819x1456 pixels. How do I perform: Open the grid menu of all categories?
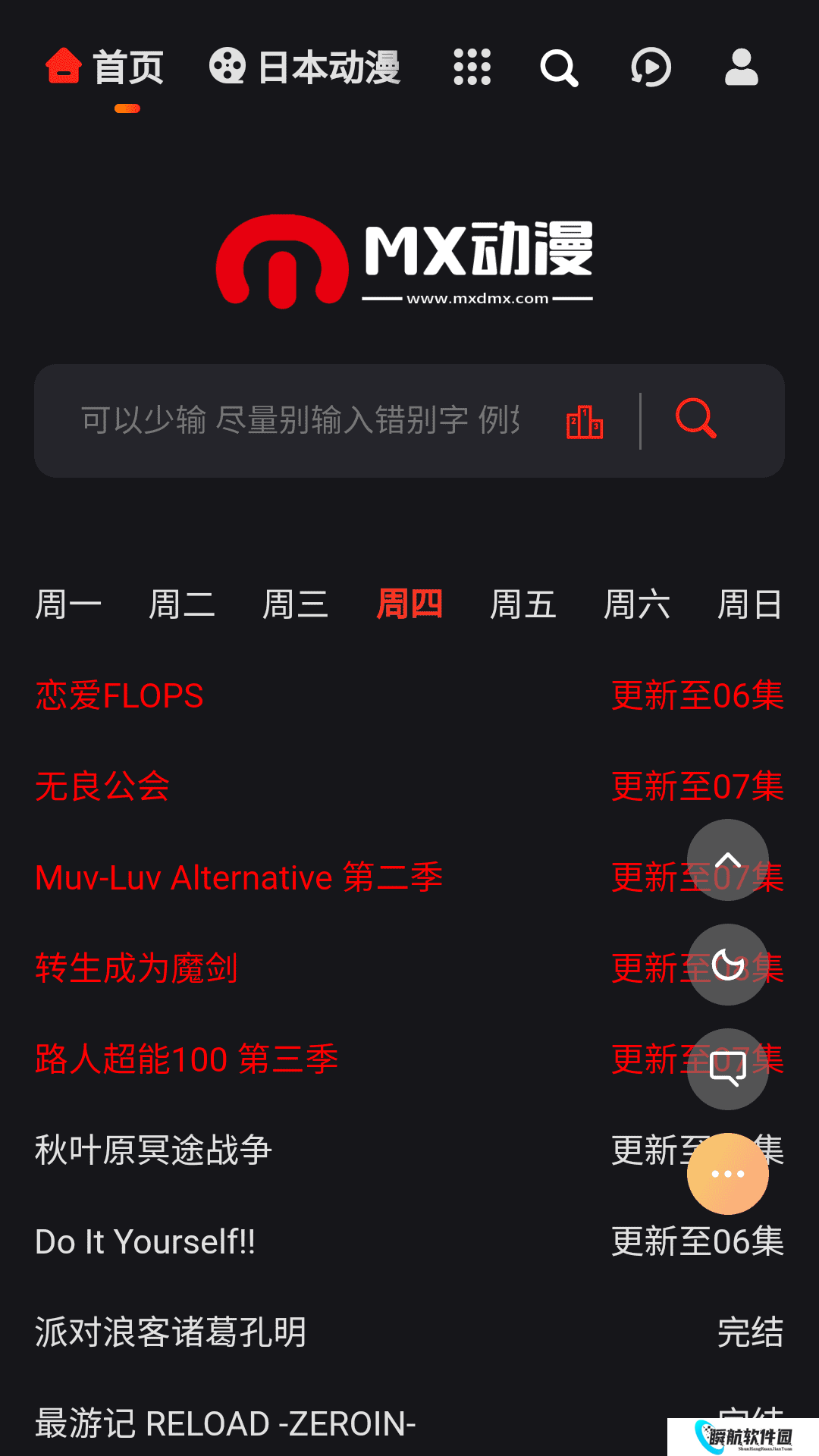coord(472,67)
